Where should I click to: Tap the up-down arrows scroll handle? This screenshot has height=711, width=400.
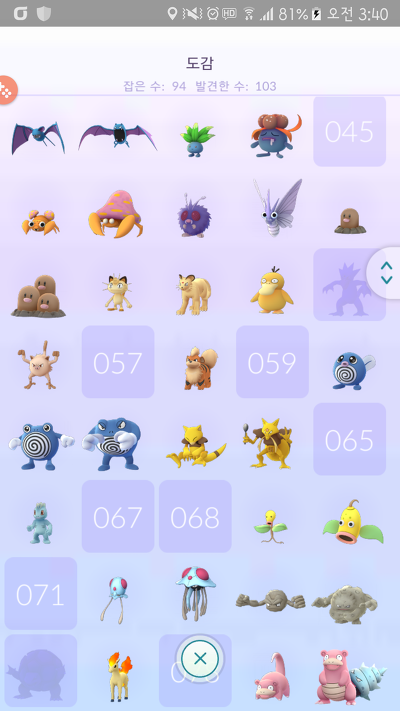[385, 273]
